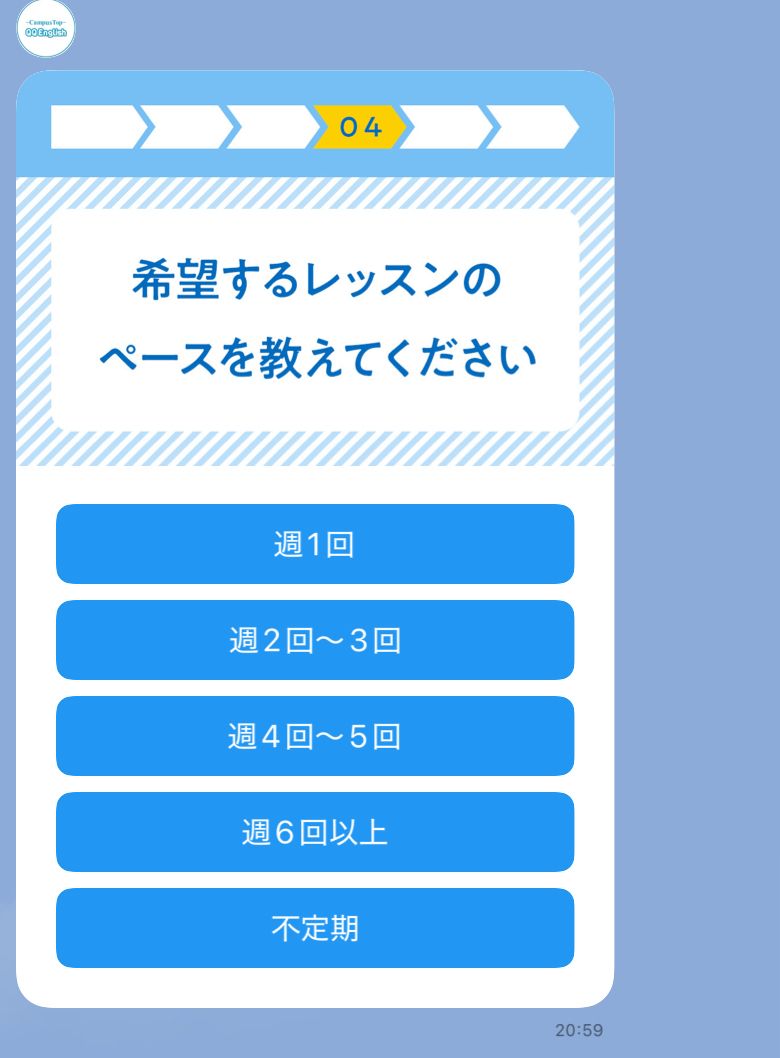This screenshot has height=1058, width=780.
Task: Select 週6回以上 as lesson pace
Action: (314, 832)
